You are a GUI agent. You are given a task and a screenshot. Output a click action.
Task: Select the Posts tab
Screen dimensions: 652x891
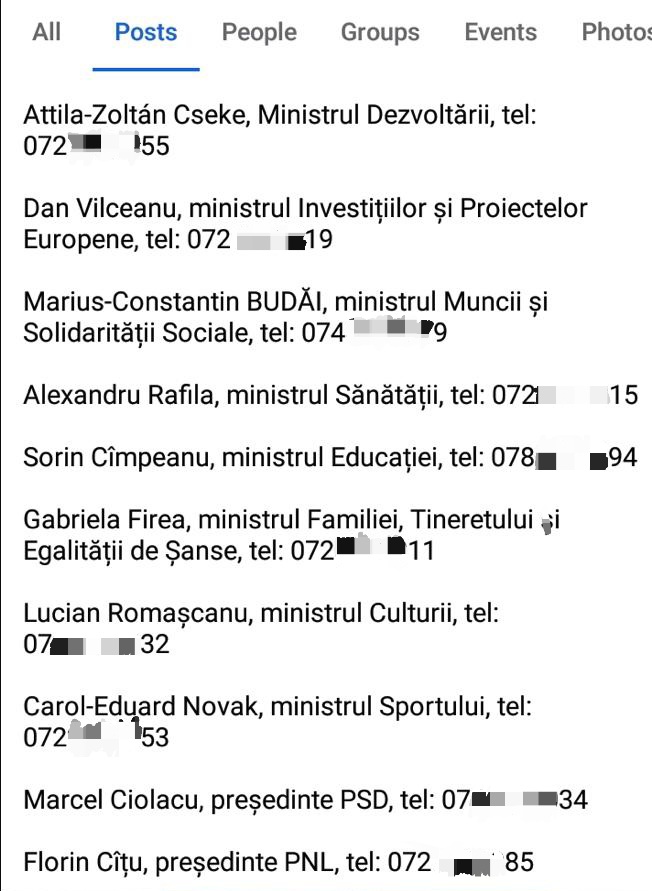[146, 32]
